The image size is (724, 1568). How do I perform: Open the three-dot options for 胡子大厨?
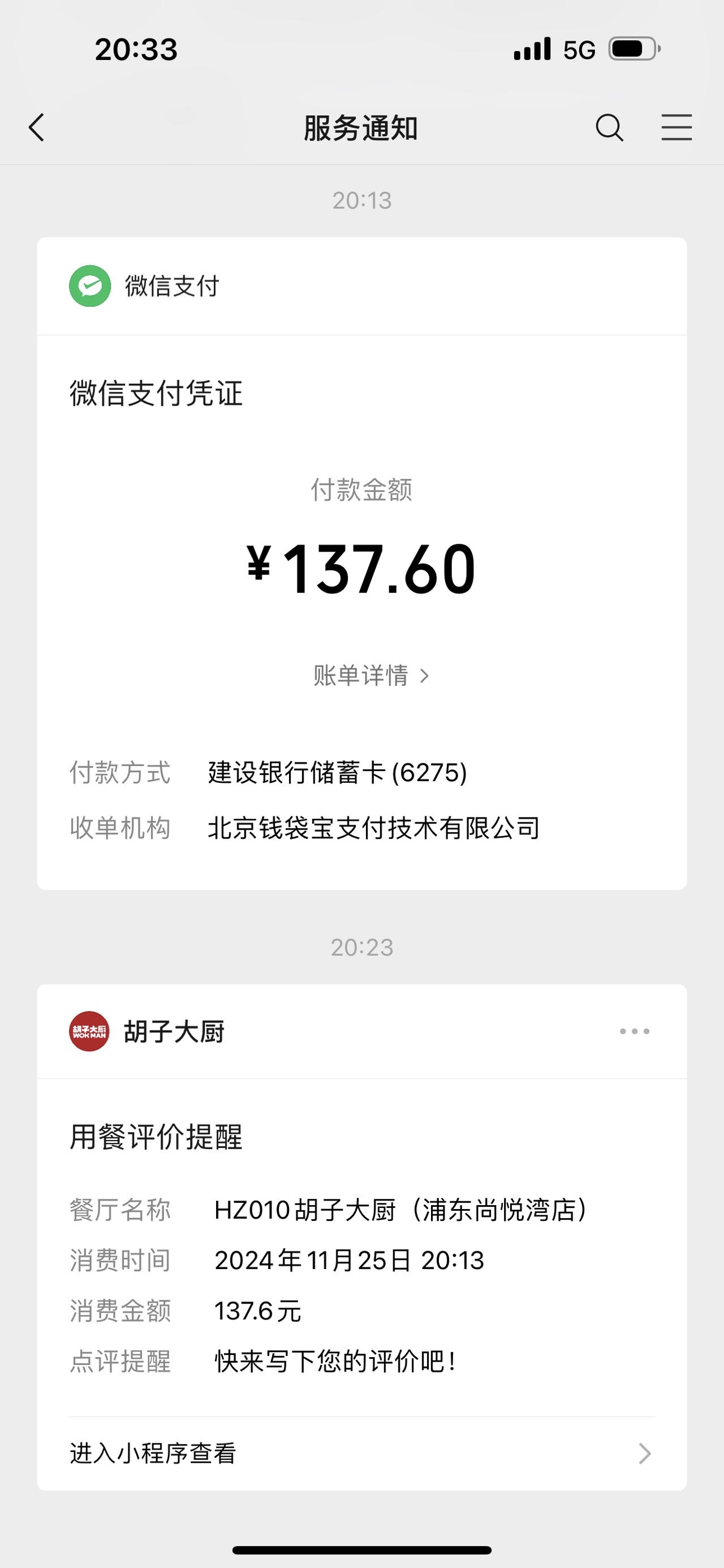pos(635,1031)
